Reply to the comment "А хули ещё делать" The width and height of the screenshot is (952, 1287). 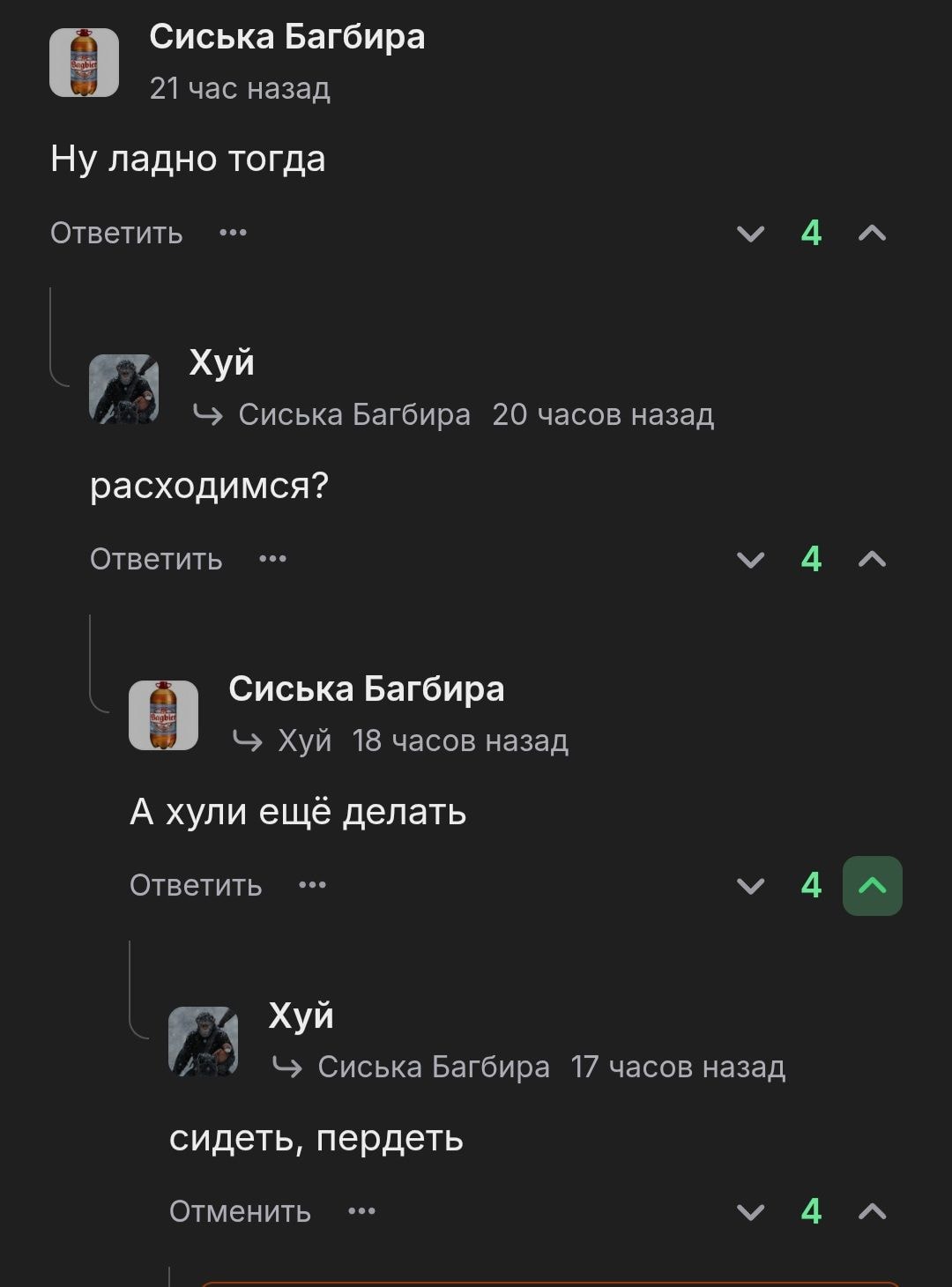pos(196,885)
